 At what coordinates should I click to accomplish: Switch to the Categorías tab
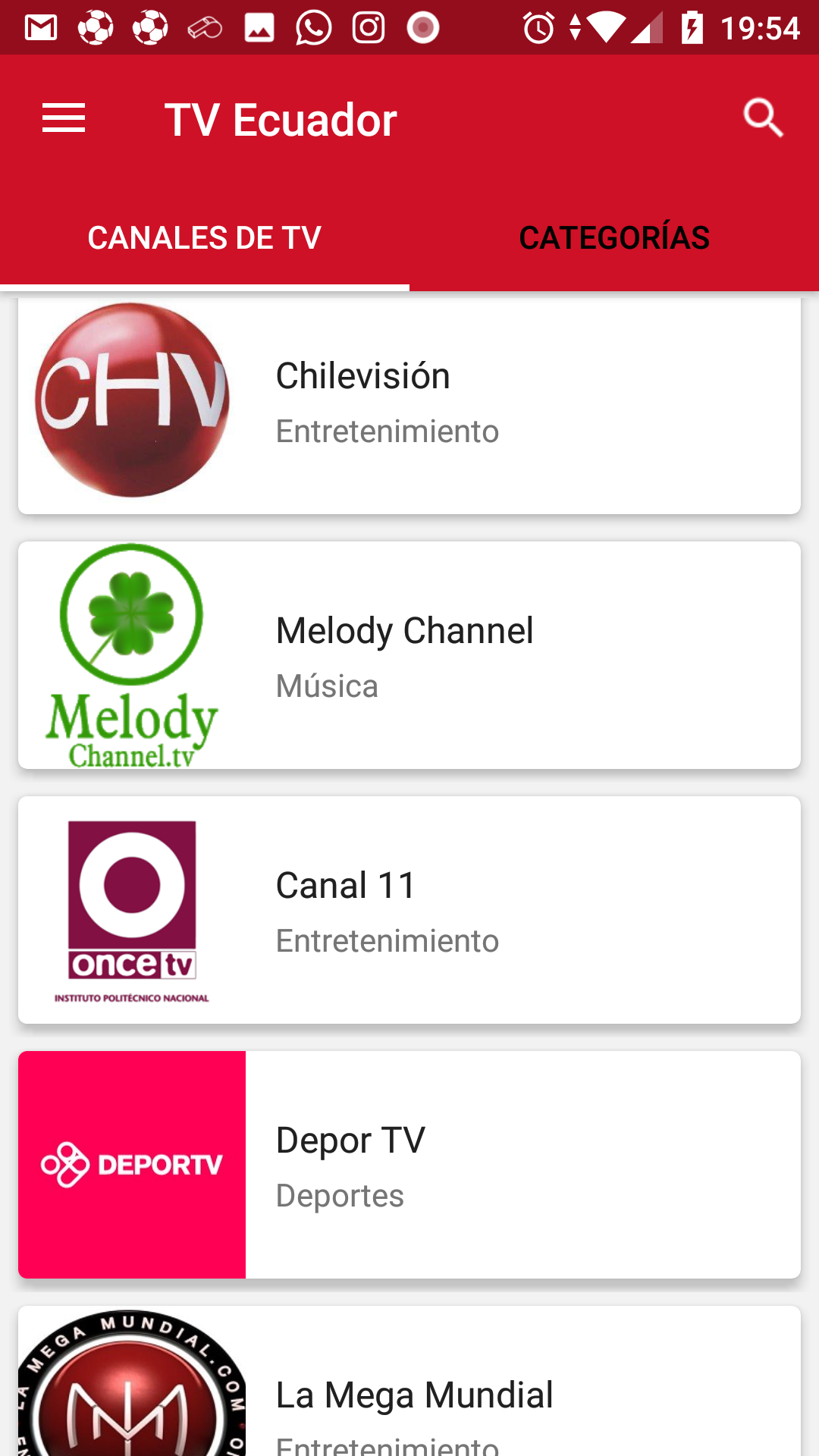pyautogui.click(x=613, y=238)
